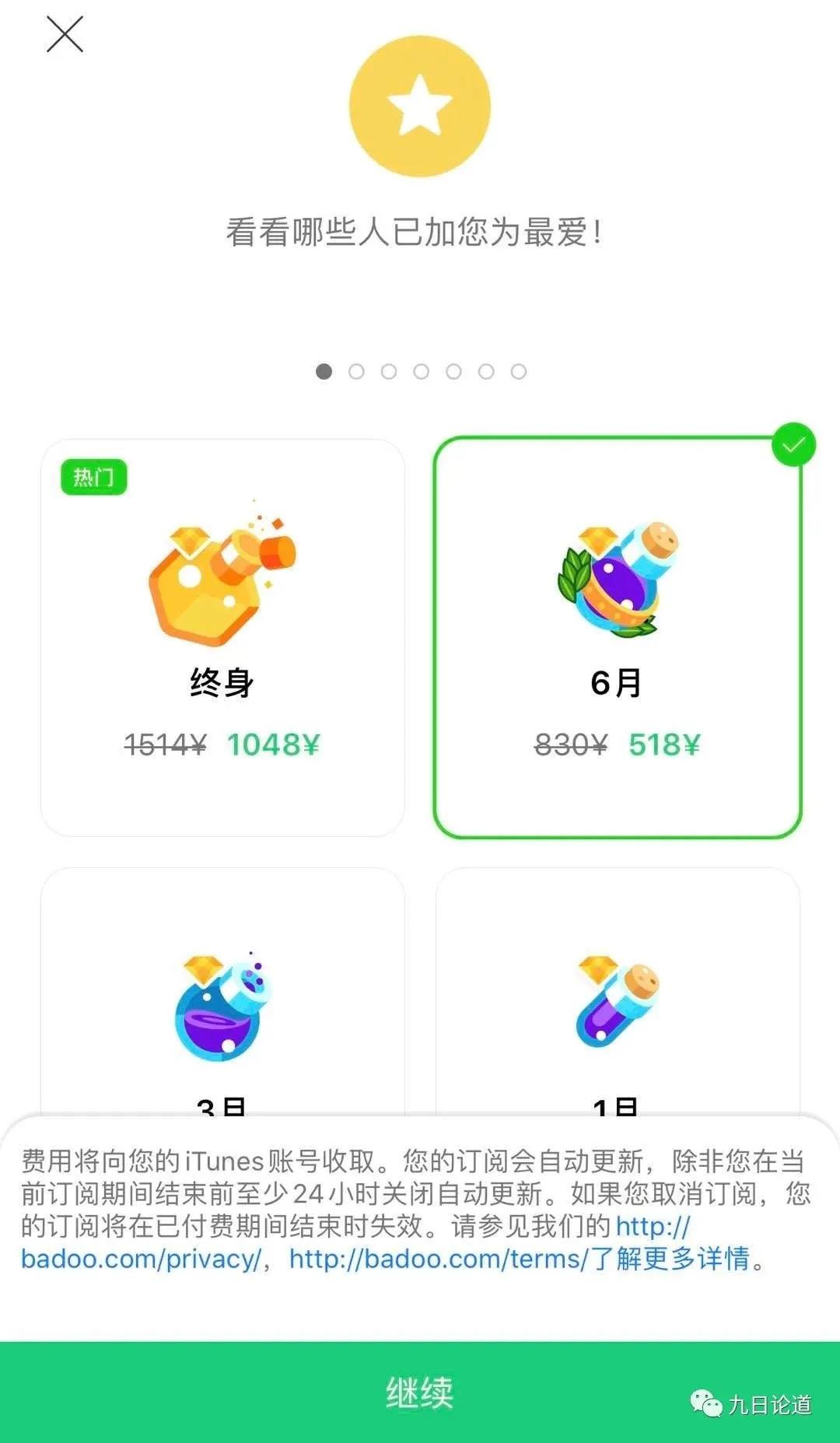Screen dimensions: 840x1443
Task: Click the diamond on the lifetime bottle
Action: [x=189, y=541]
